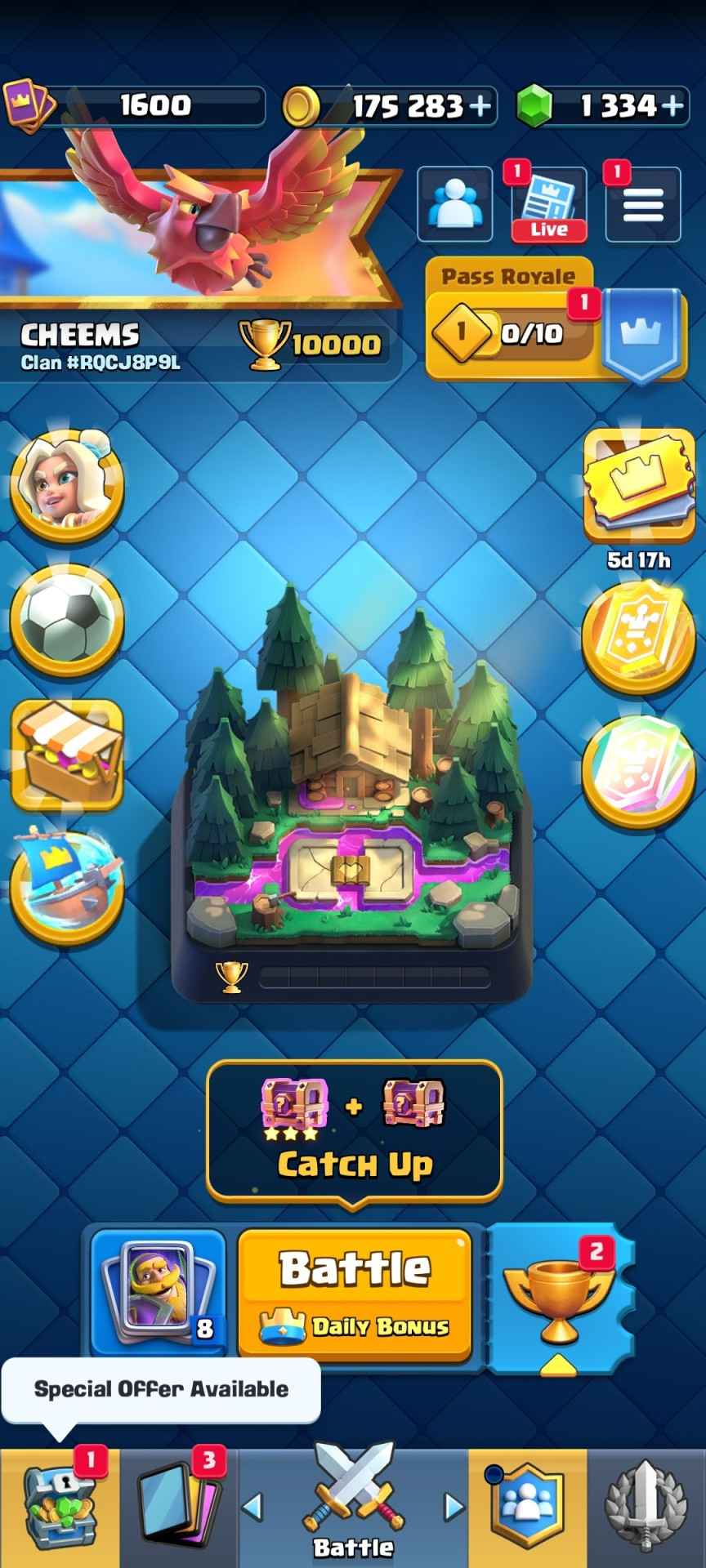Switch to the sword events tab
This screenshot has width=706, height=1568.
pyautogui.click(x=646, y=1508)
